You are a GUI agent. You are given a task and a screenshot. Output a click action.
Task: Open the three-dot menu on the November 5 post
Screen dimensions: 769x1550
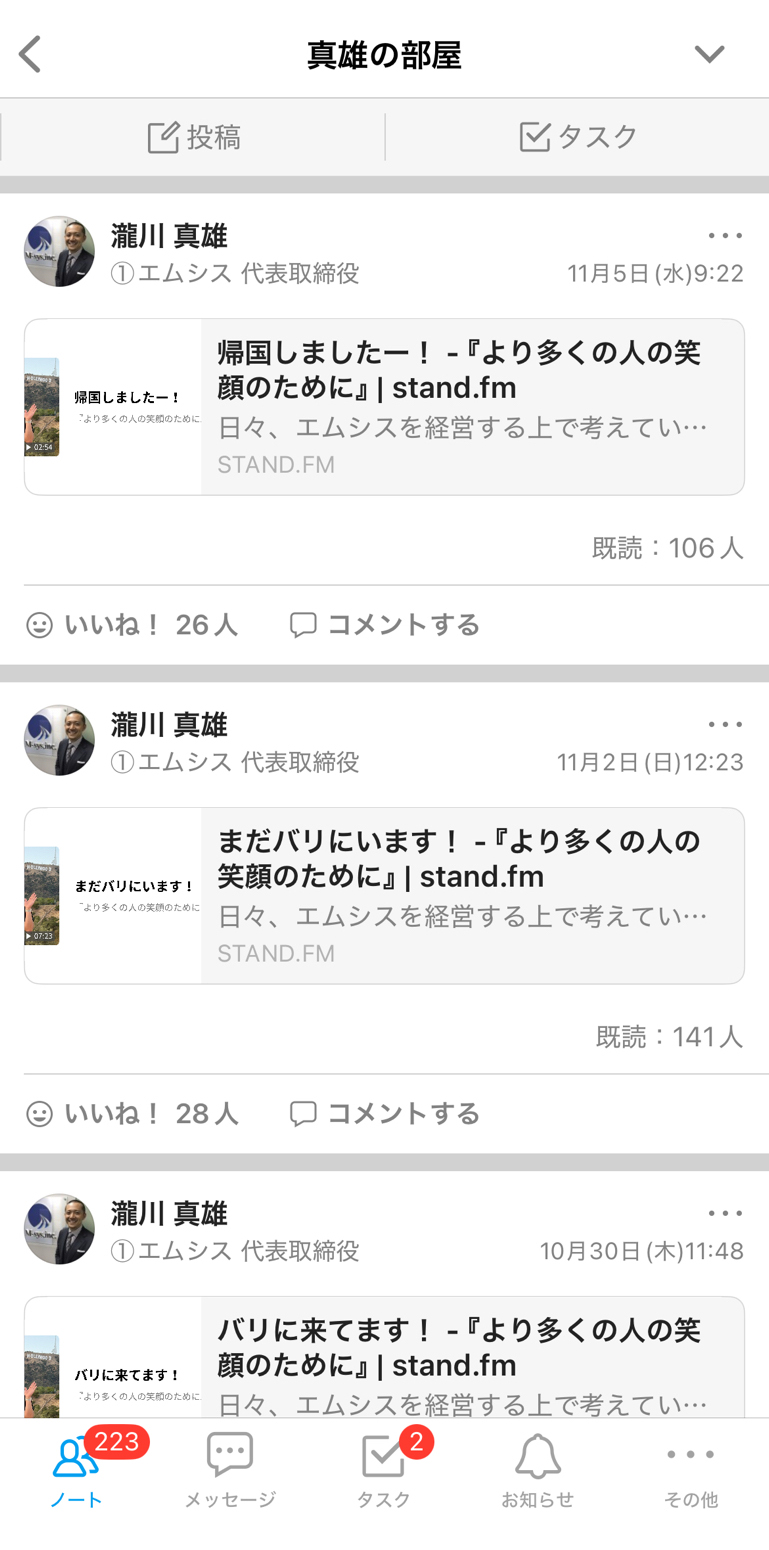click(x=723, y=235)
